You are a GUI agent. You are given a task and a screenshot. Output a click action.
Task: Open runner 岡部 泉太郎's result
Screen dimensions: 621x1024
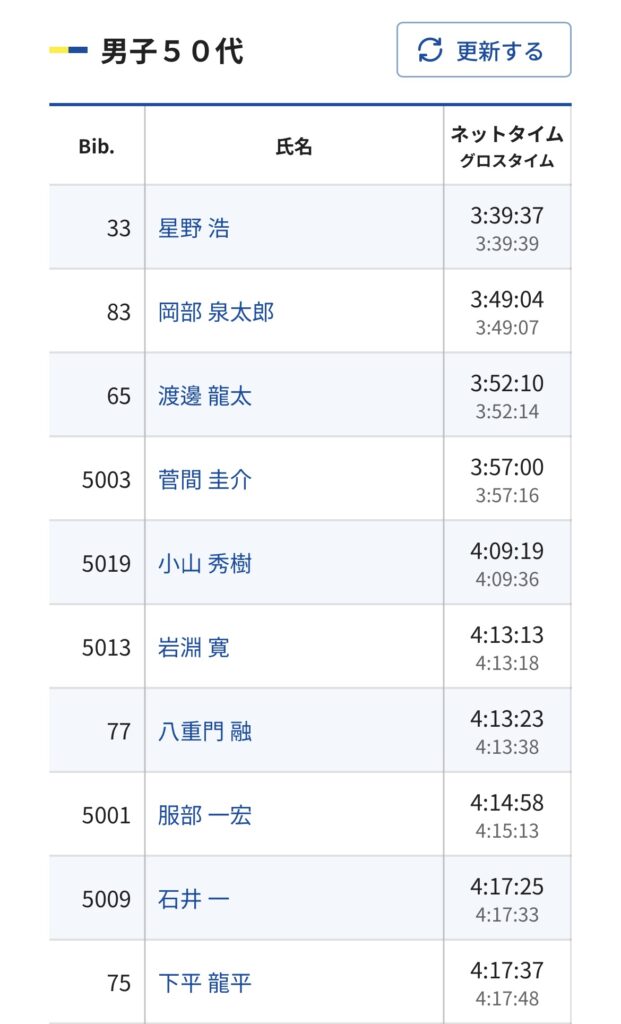click(216, 312)
